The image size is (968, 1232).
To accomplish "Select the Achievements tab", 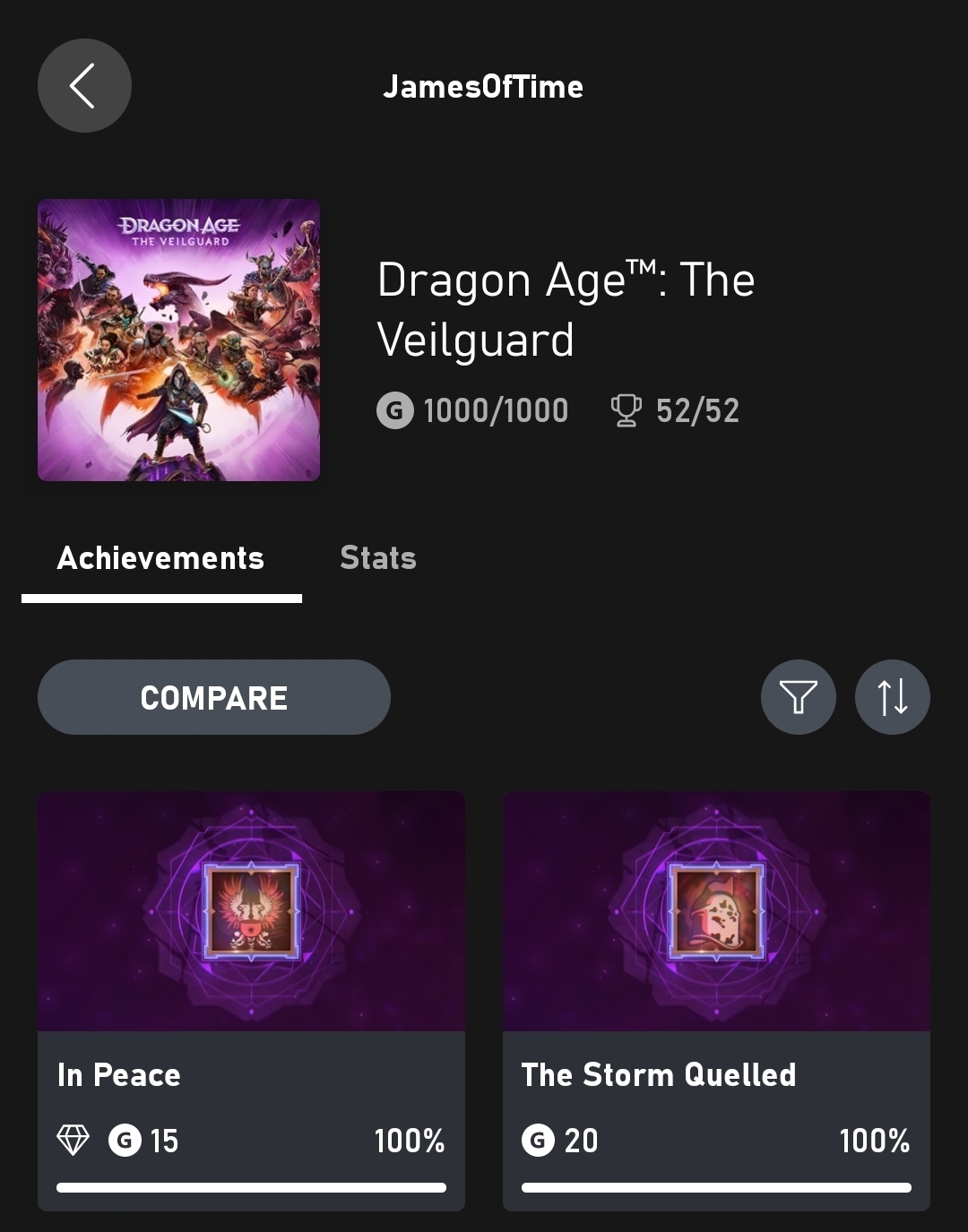I will tap(161, 558).
